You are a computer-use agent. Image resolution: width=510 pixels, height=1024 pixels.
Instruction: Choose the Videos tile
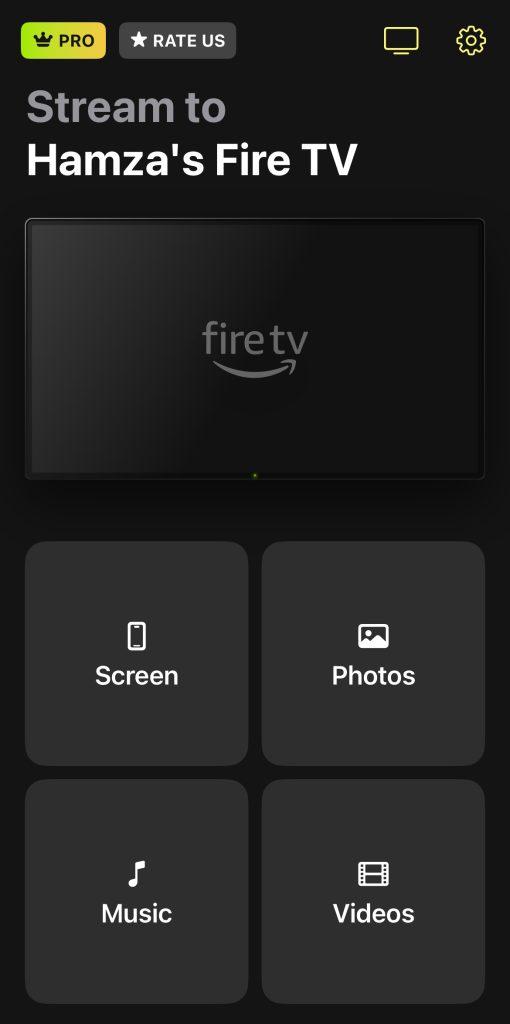coord(374,891)
